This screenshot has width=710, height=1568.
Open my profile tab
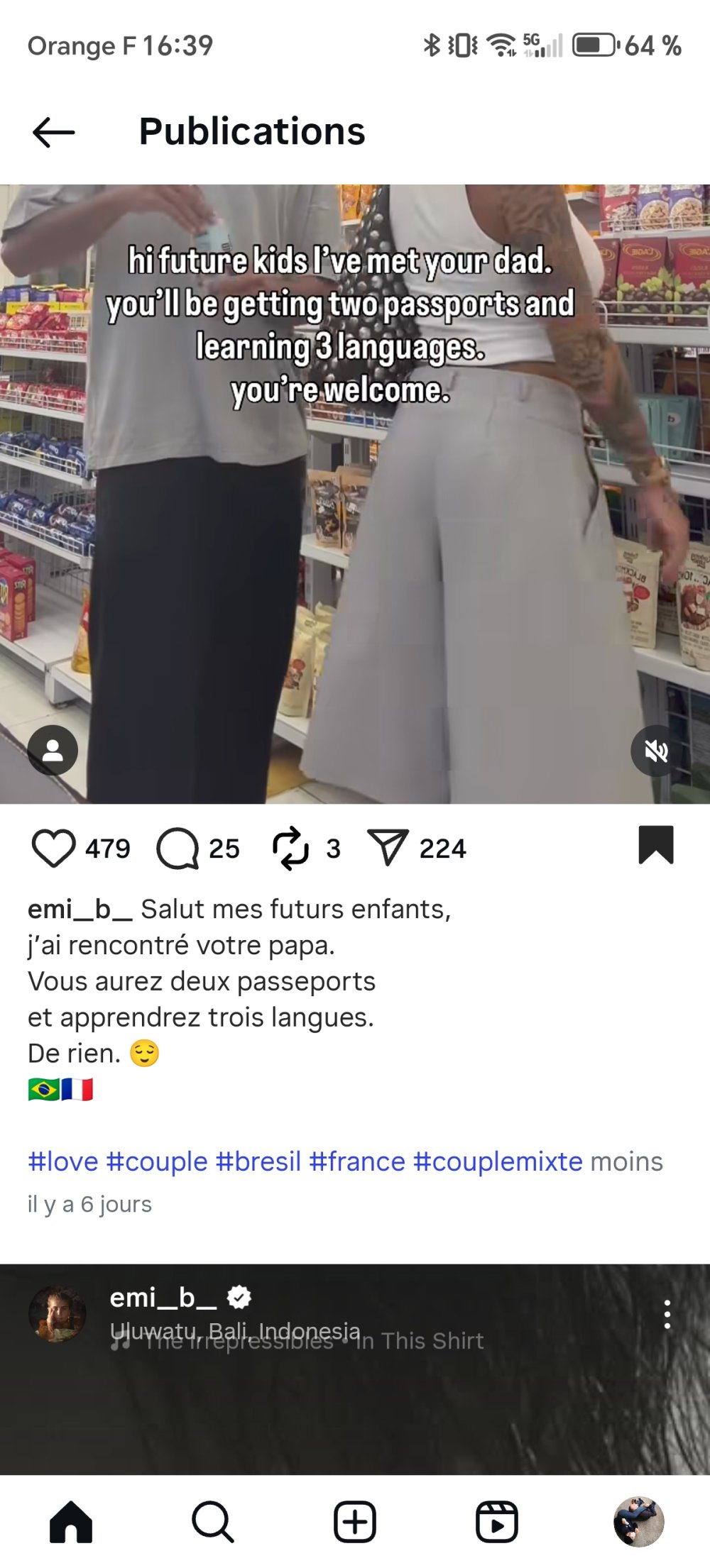click(638, 1521)
